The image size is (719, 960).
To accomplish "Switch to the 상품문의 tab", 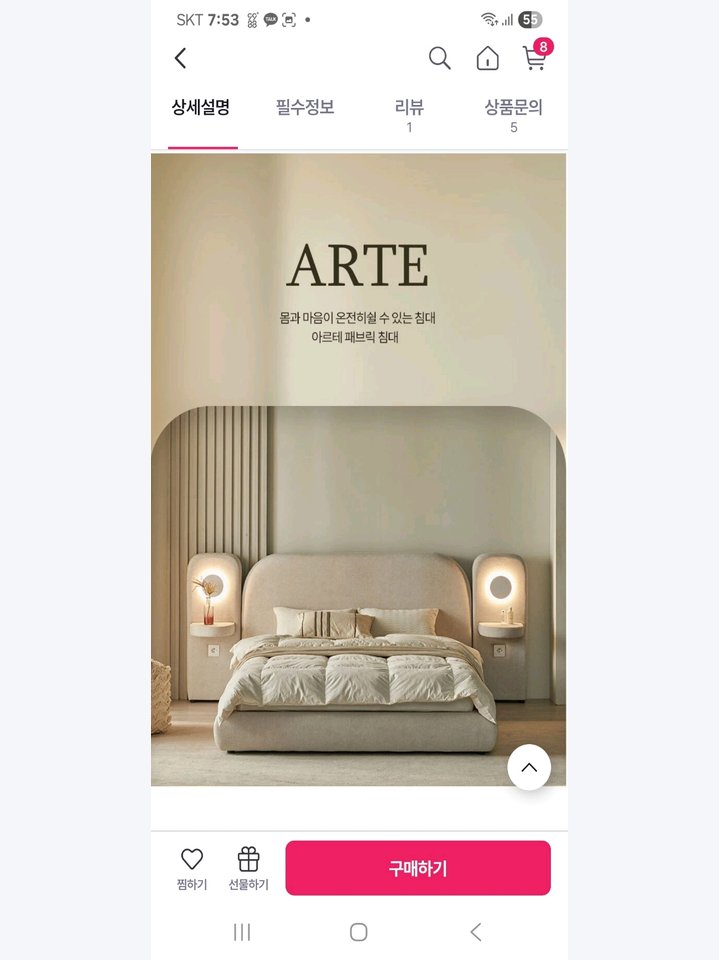I will [x=513, y=114].
